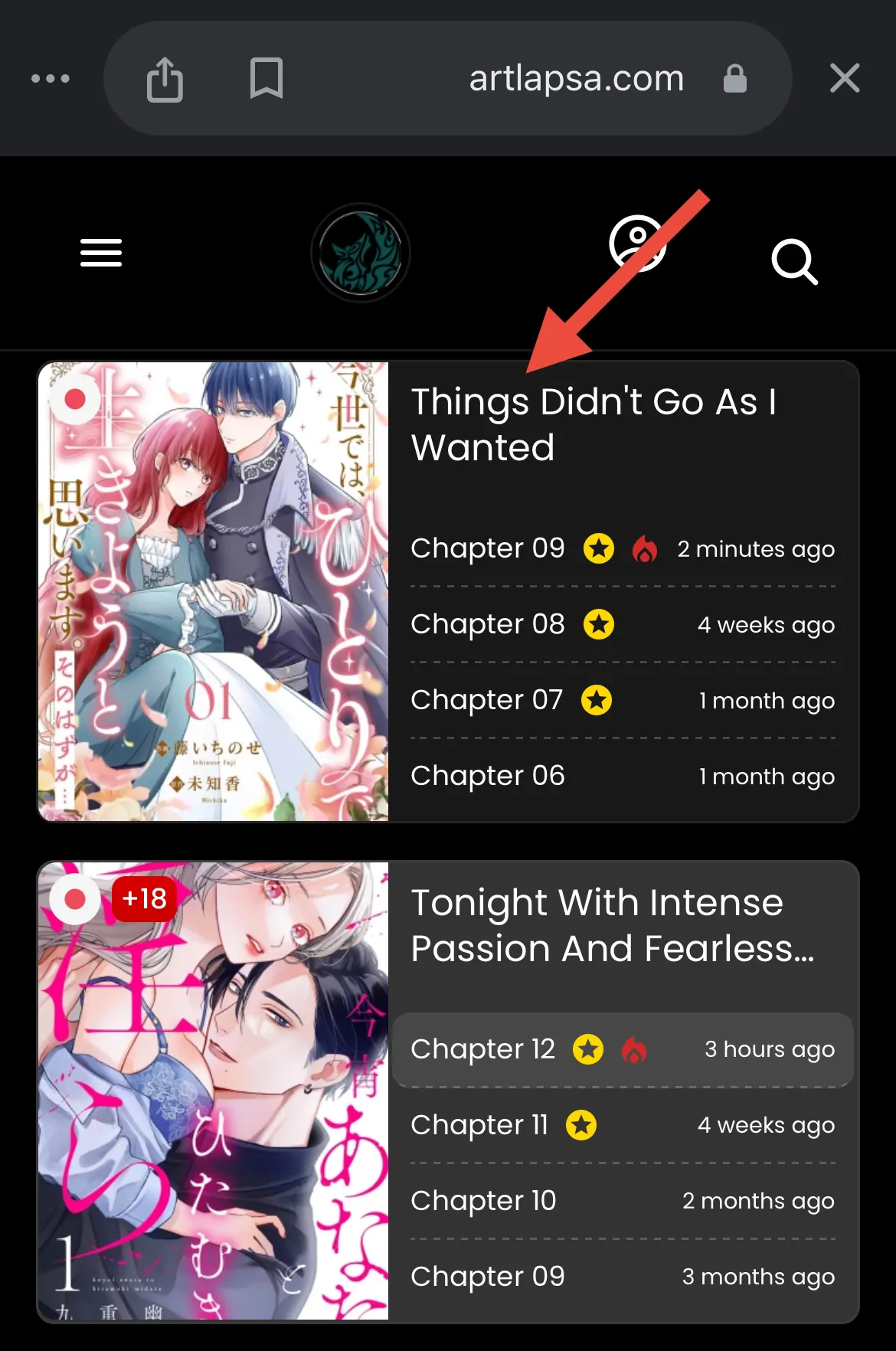Screen dimensions: 896x1351
Task: Open the hamburger navigation menu
Action: tap(101, 253)
